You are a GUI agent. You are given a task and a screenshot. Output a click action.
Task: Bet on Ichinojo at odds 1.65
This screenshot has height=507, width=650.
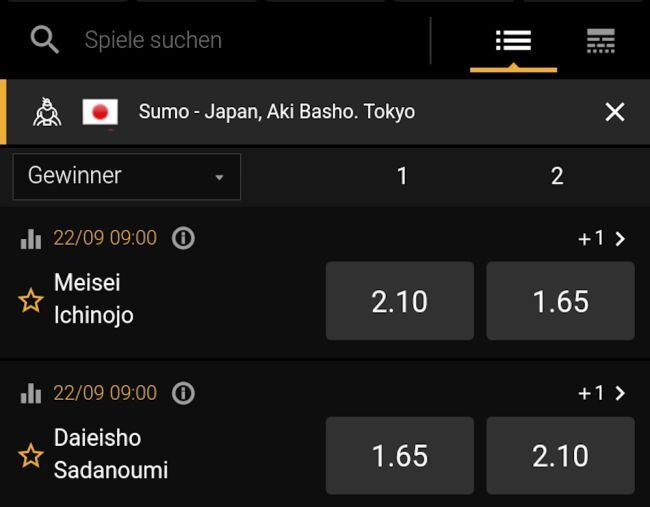(560, 301)
